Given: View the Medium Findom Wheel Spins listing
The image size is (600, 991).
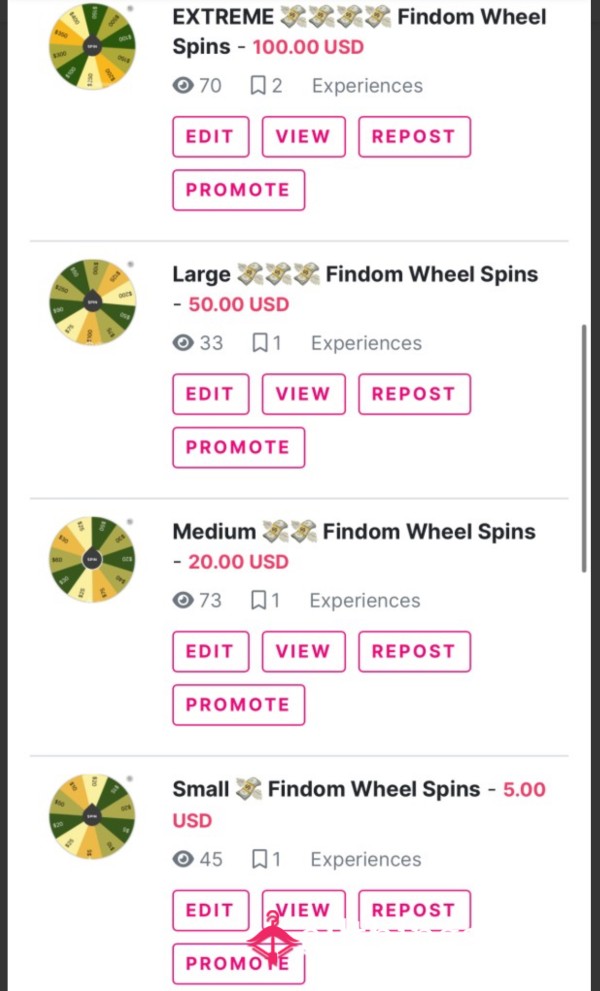Looking at the screenshot, I should pyautogui.click(x=303, y=651).
